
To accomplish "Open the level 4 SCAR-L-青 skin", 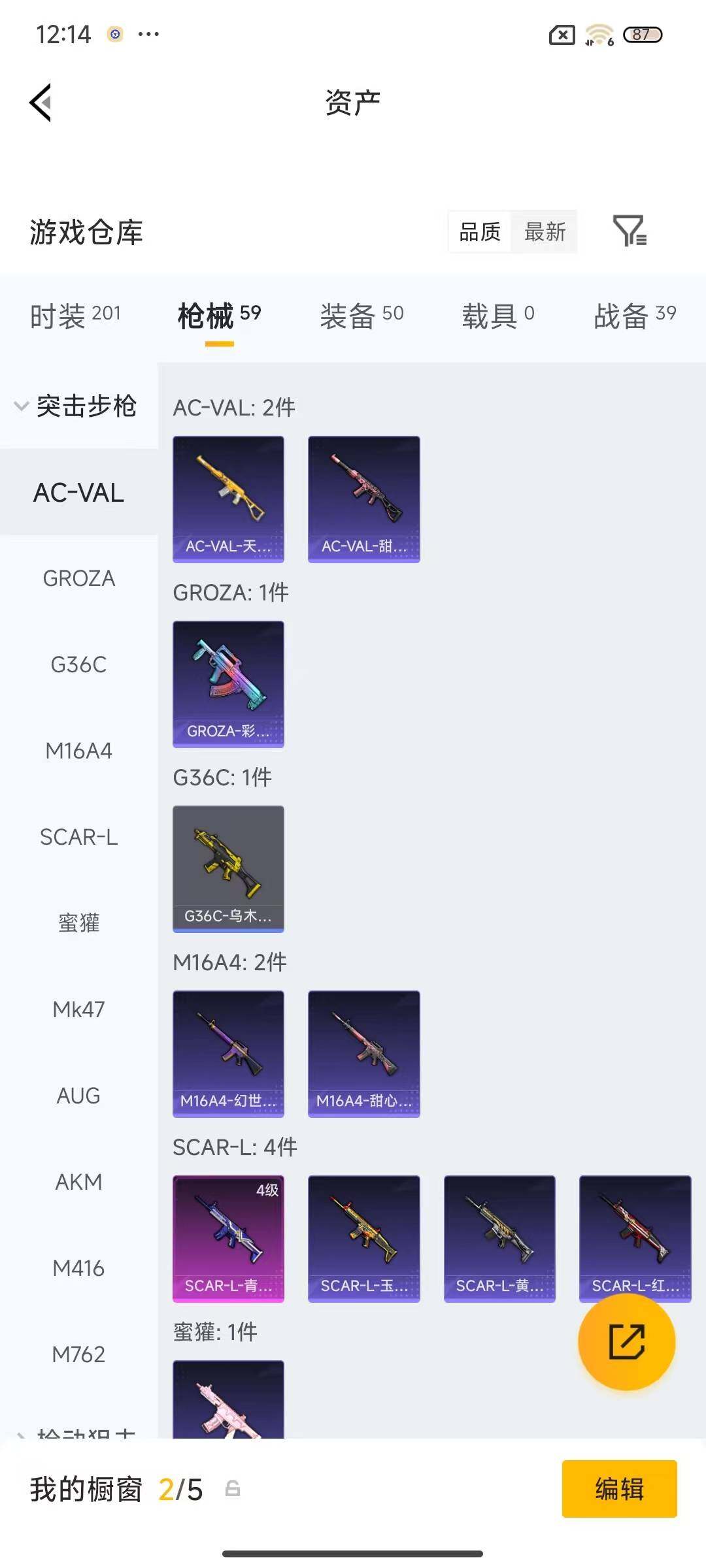I will [x=228, y=1238].
